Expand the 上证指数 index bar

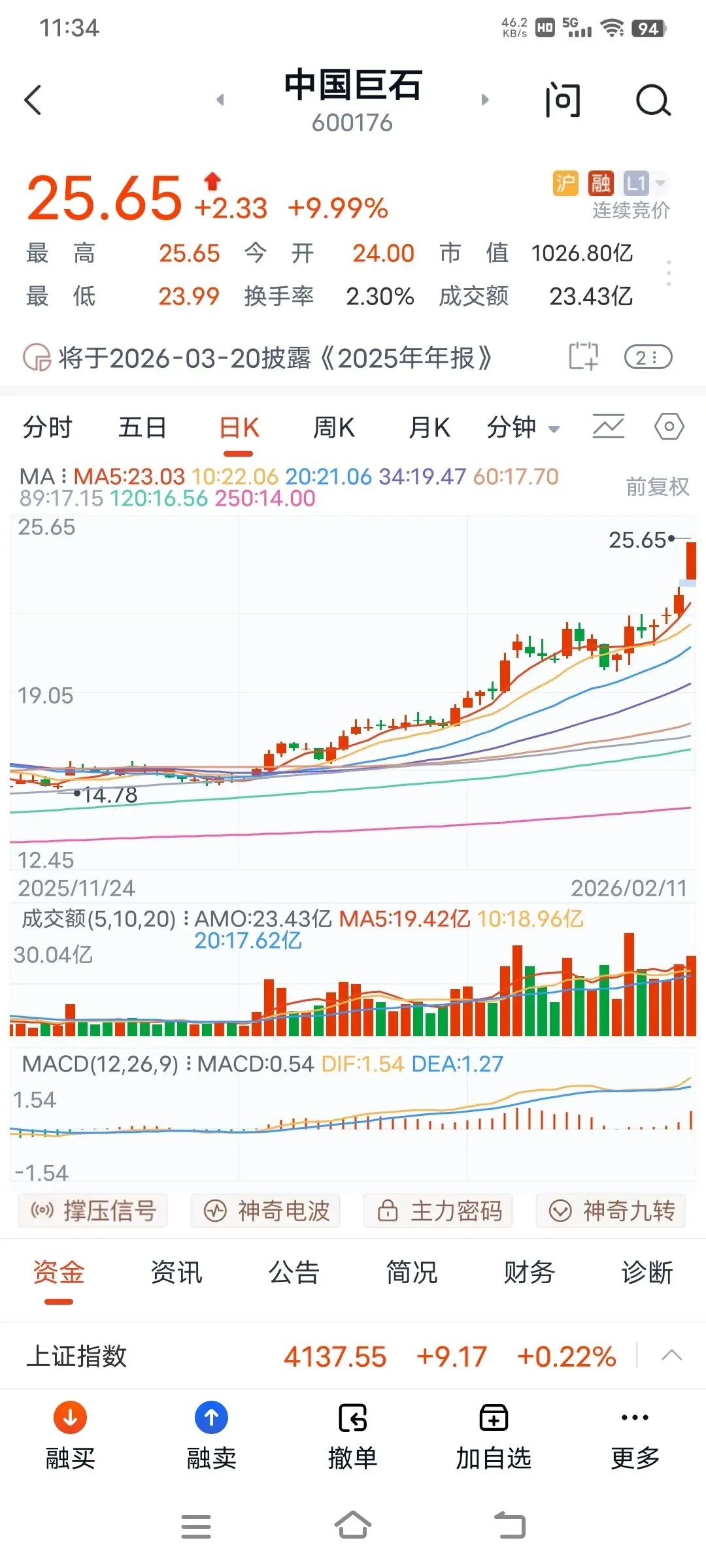(671, 1356)
